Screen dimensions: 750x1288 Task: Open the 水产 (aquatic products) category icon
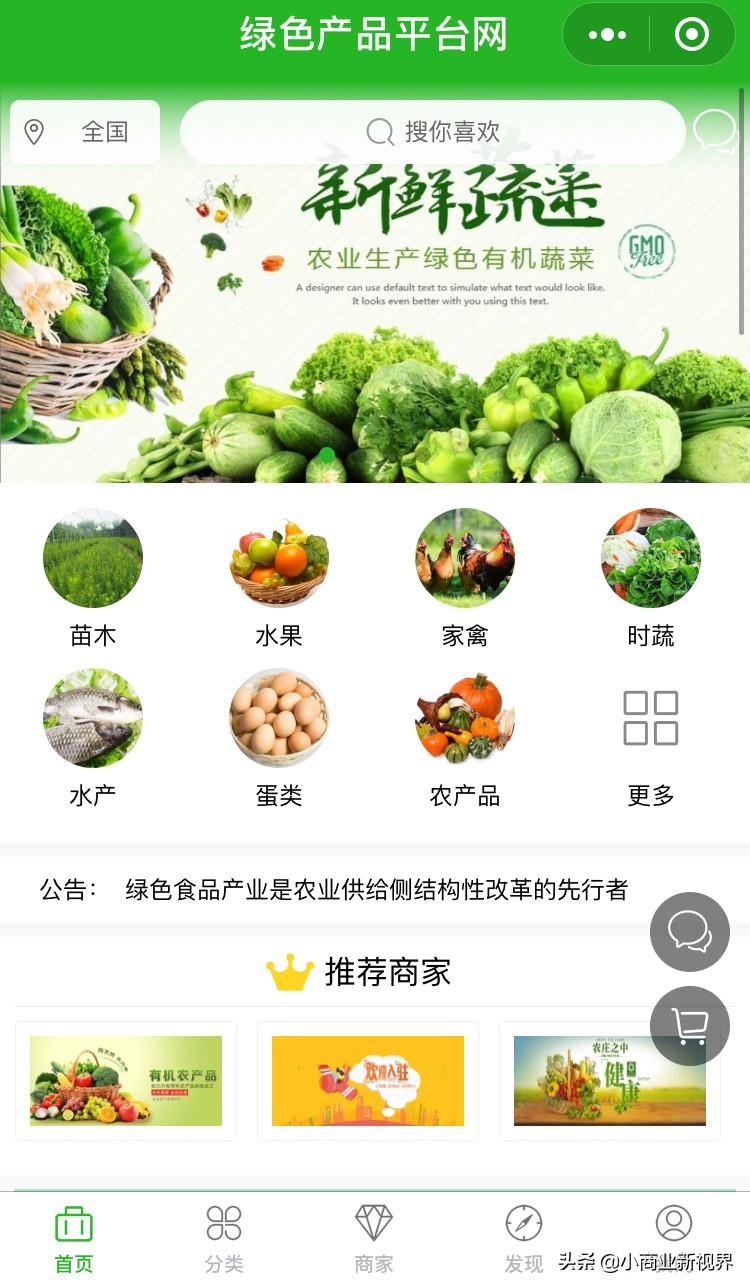pyautogui.click(x=92, y=717)
